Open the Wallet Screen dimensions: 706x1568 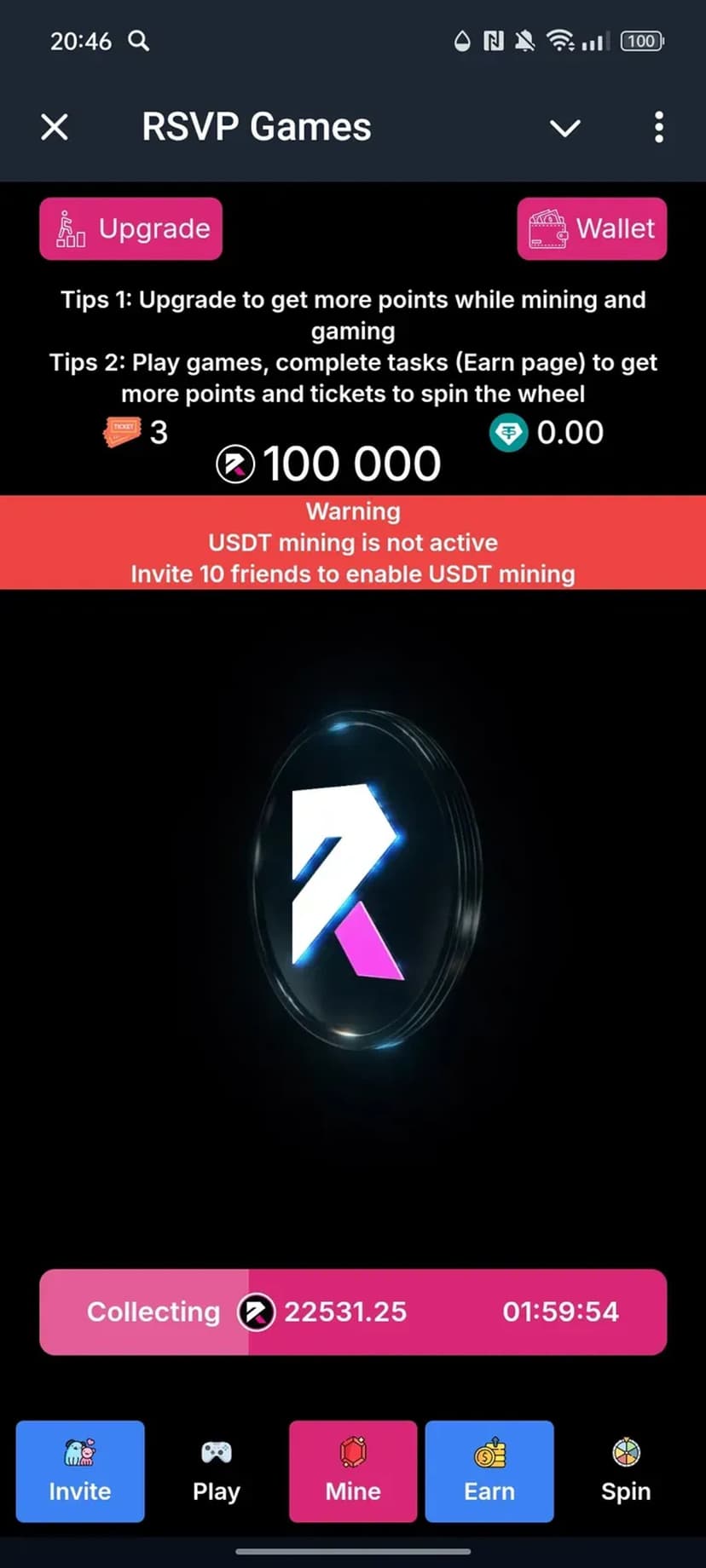(592, 228)
